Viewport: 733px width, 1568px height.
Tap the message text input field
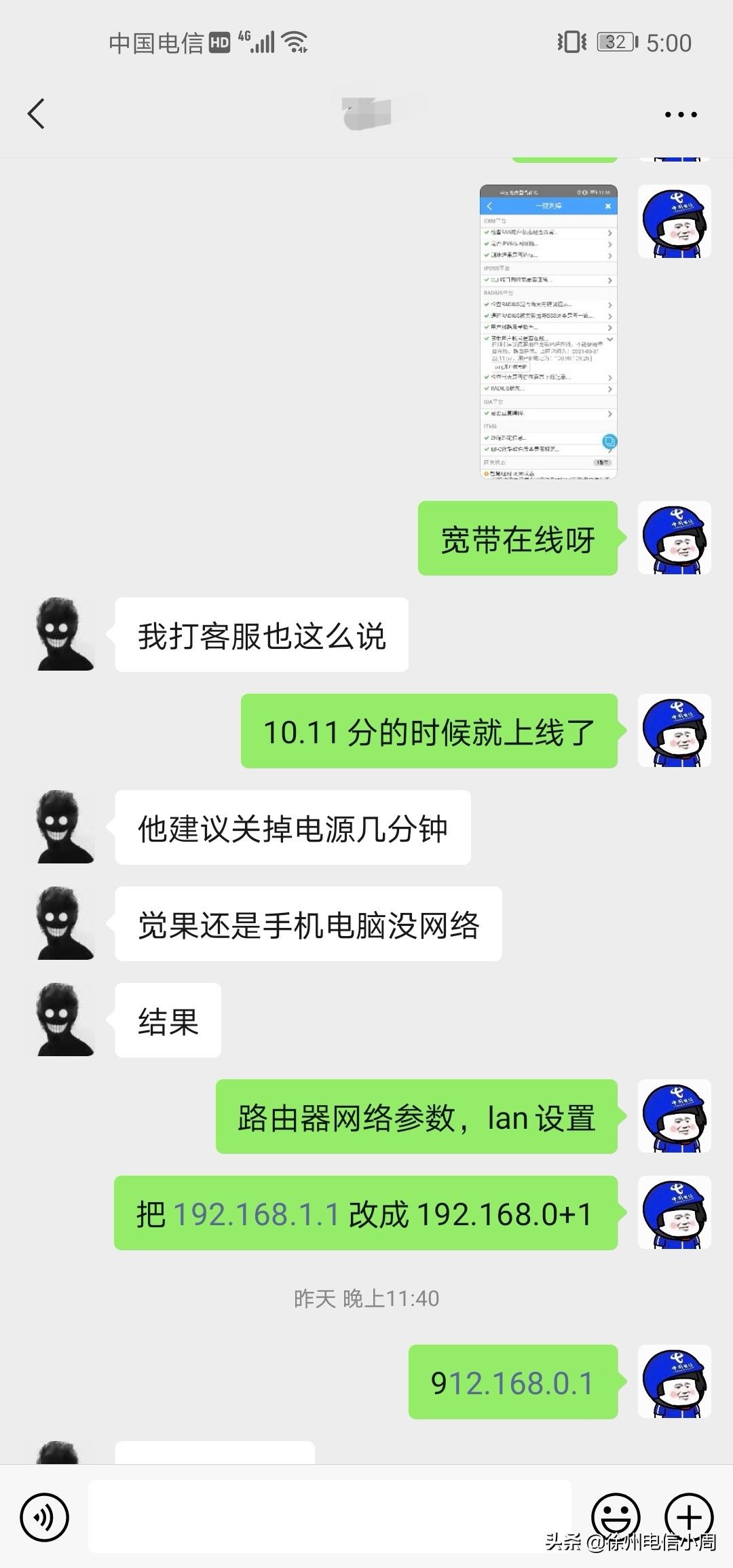point(329,1516)
